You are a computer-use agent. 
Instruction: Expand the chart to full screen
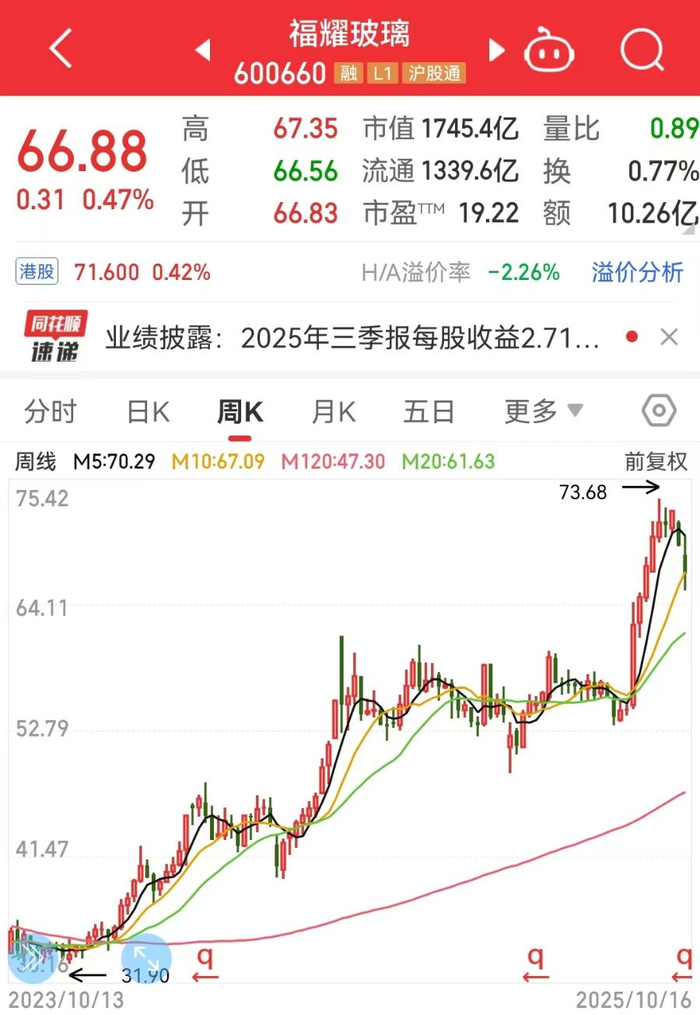click(146, 959)
